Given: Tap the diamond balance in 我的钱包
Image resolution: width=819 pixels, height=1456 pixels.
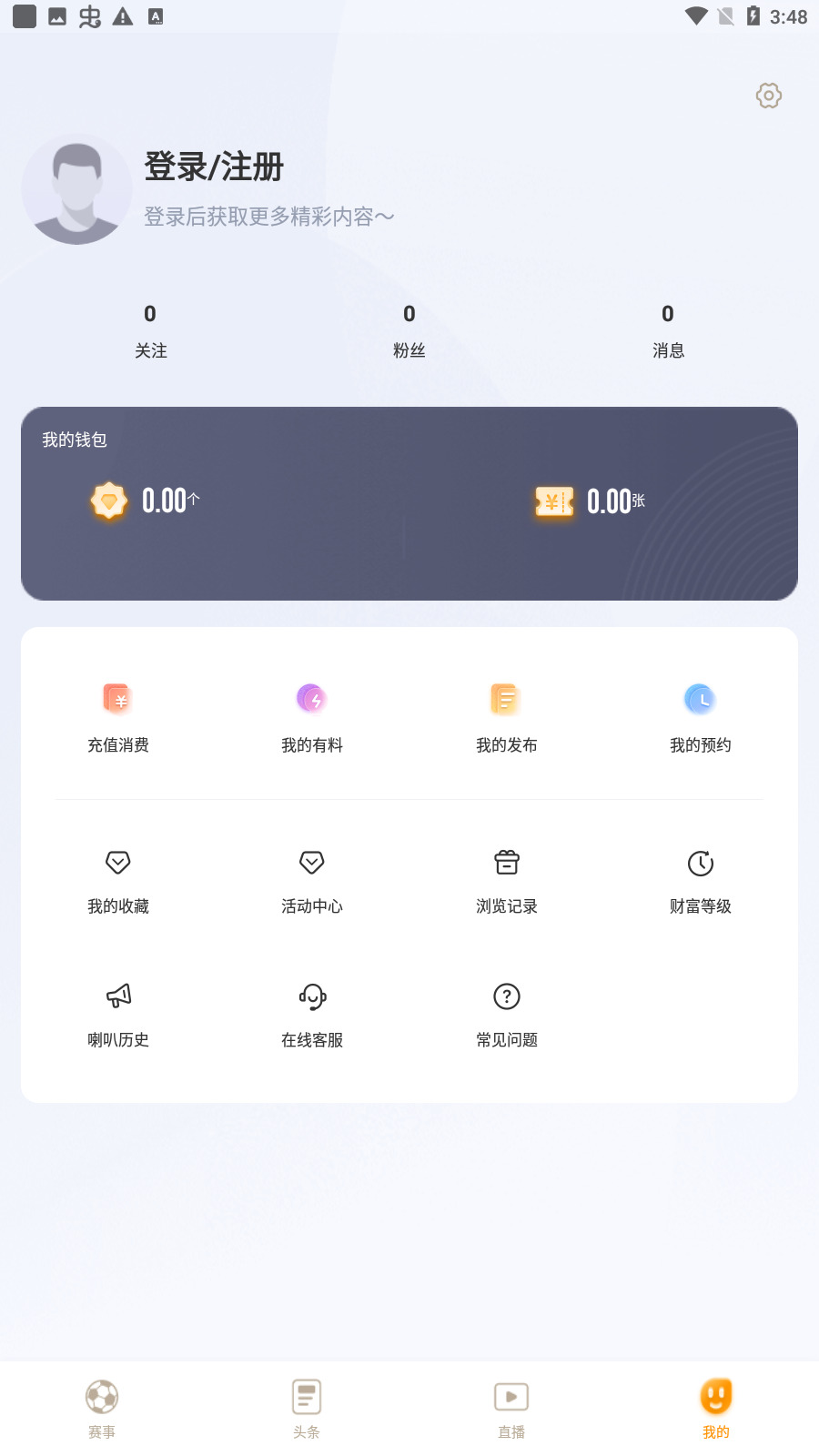Looking at the screenshot, I should 146,500.
